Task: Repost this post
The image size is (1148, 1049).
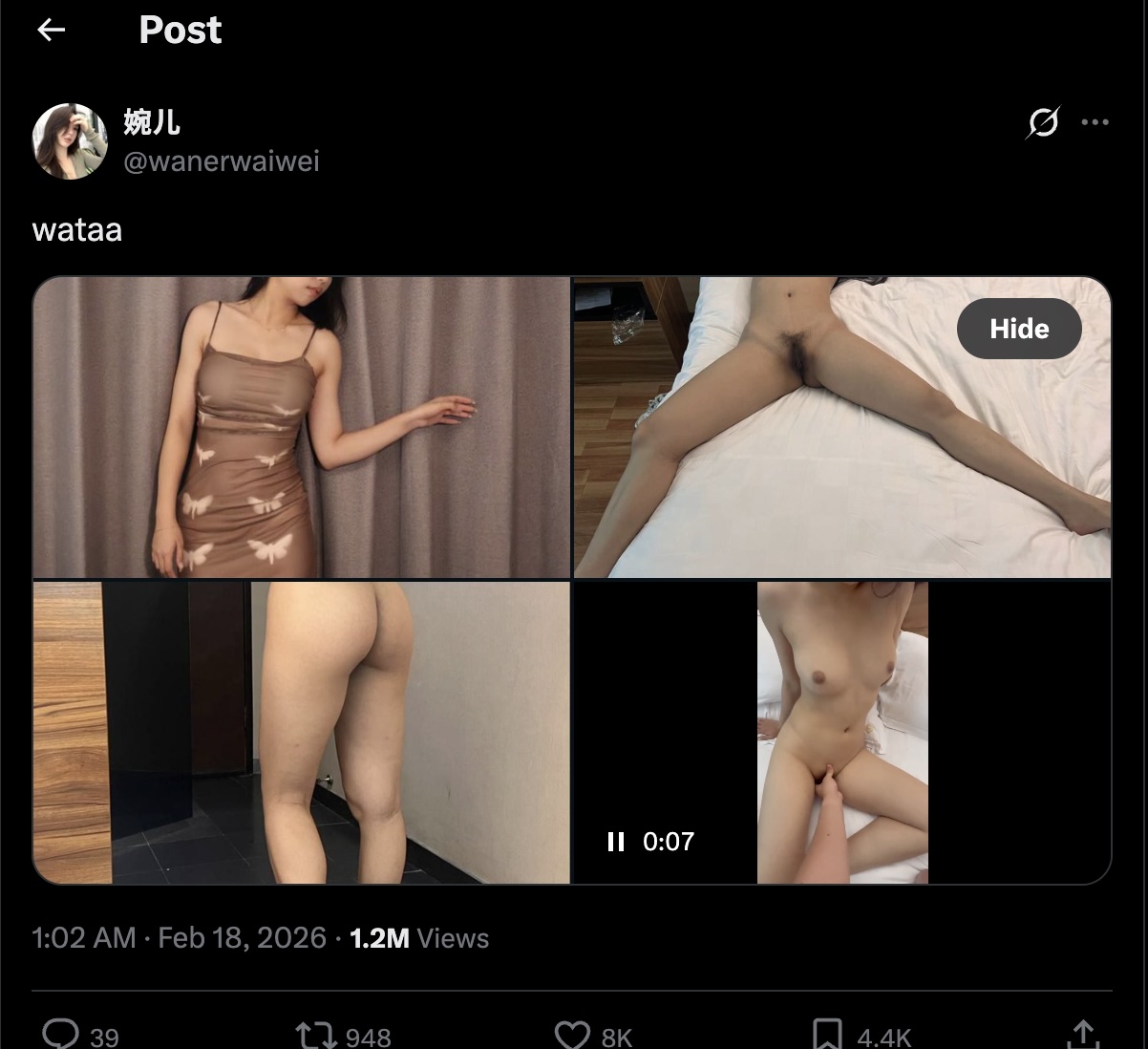Action: pyautogui.click(x=314, y=1035)
